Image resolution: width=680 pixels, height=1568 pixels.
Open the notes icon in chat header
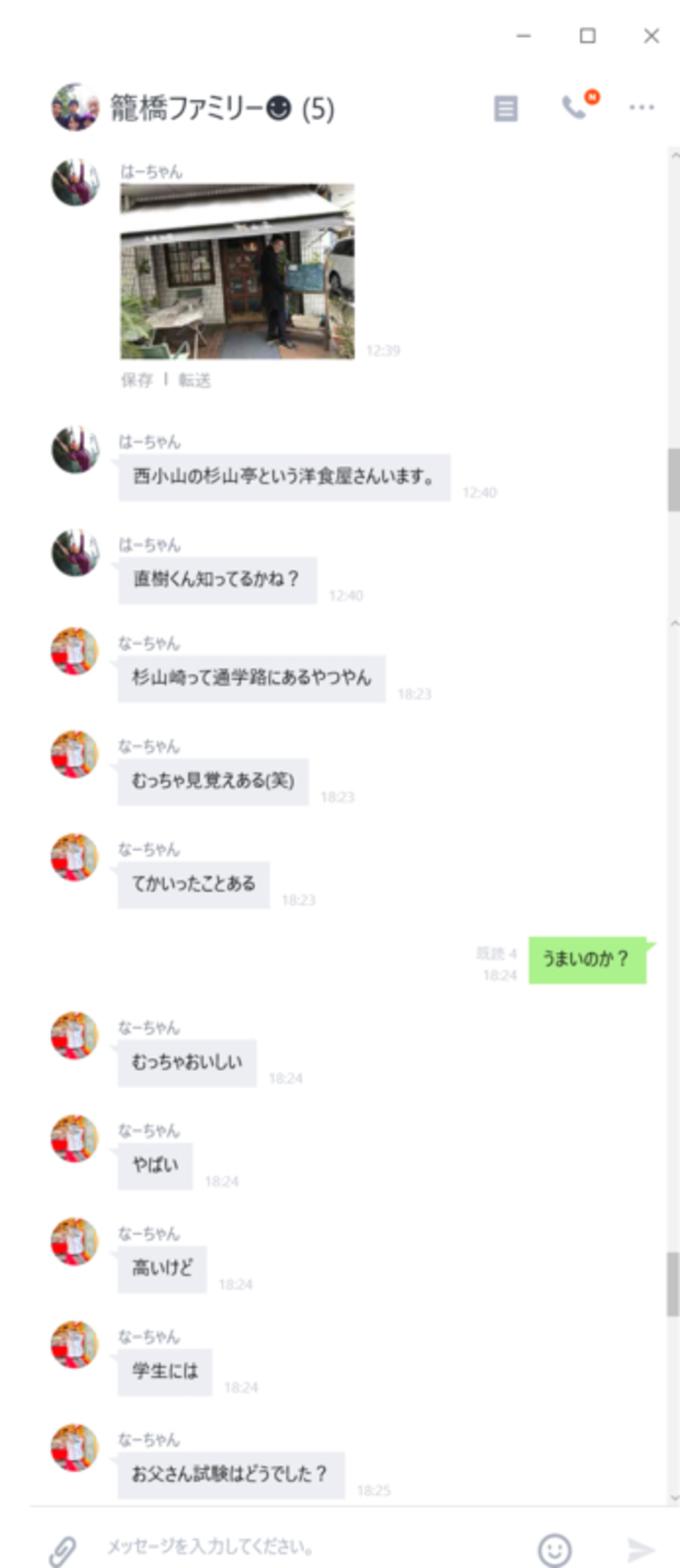click(x=505, y=108)
